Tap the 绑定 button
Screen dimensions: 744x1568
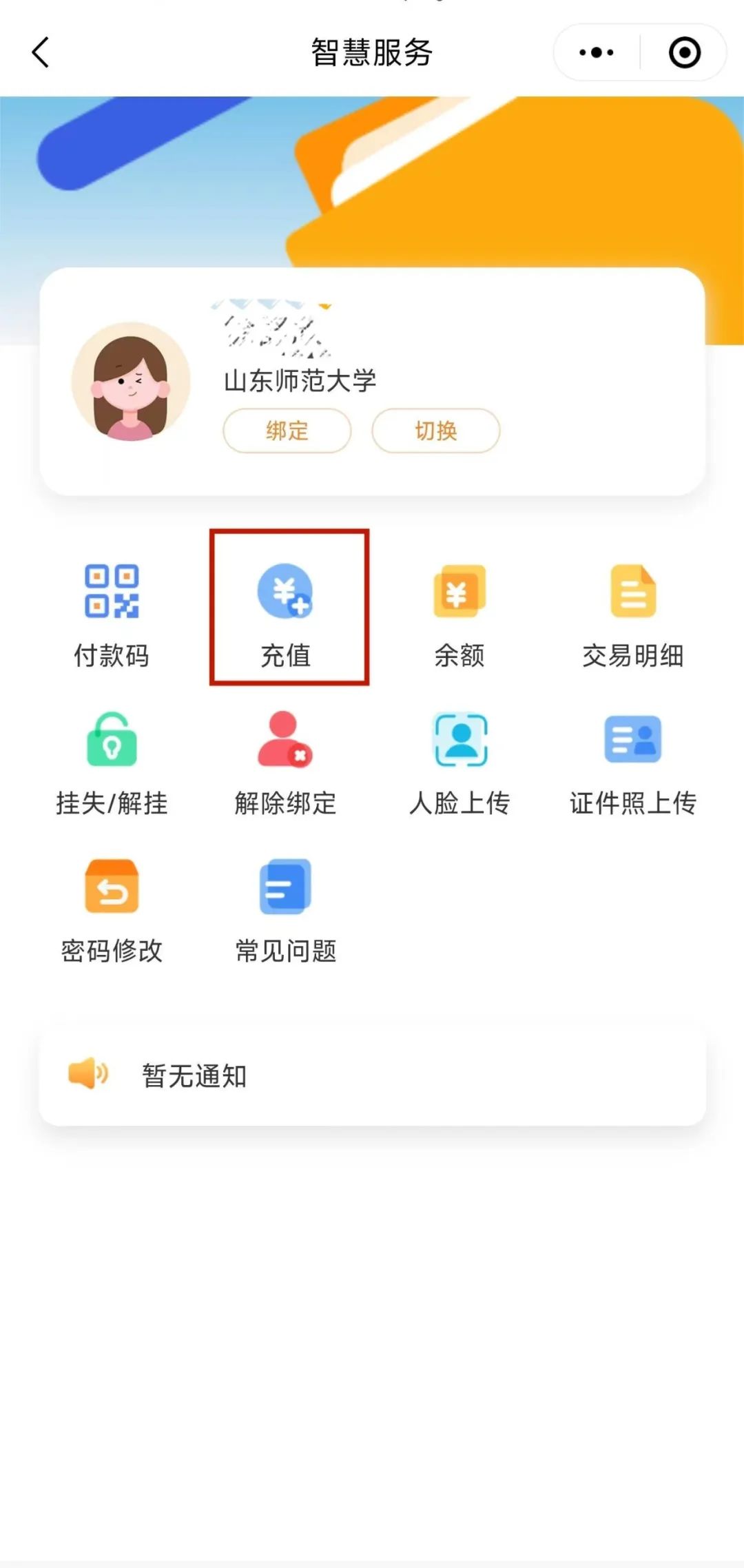(x=287, y=431)
